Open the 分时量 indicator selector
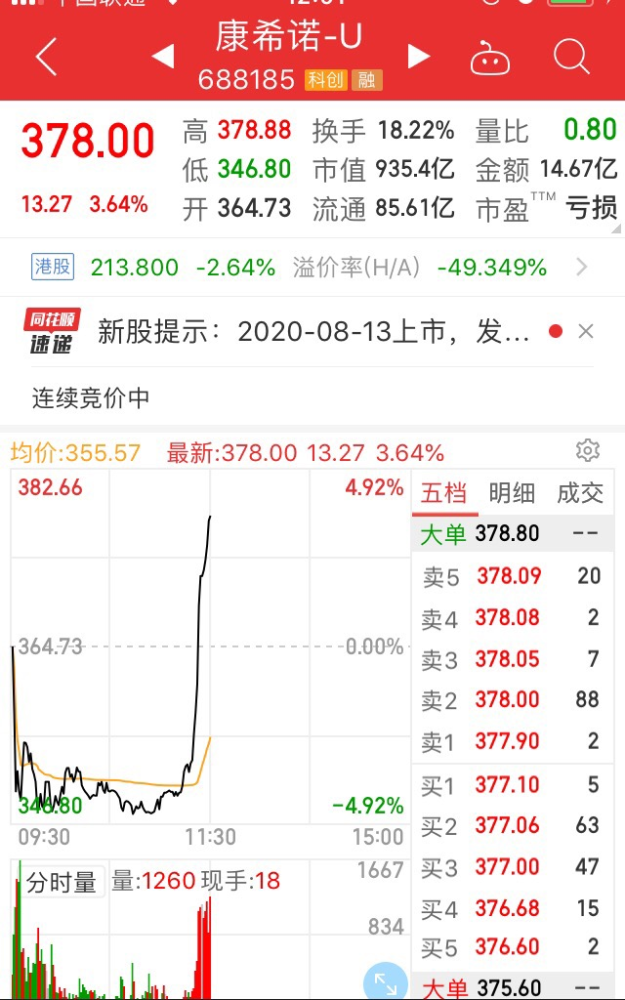 (61, 882)
